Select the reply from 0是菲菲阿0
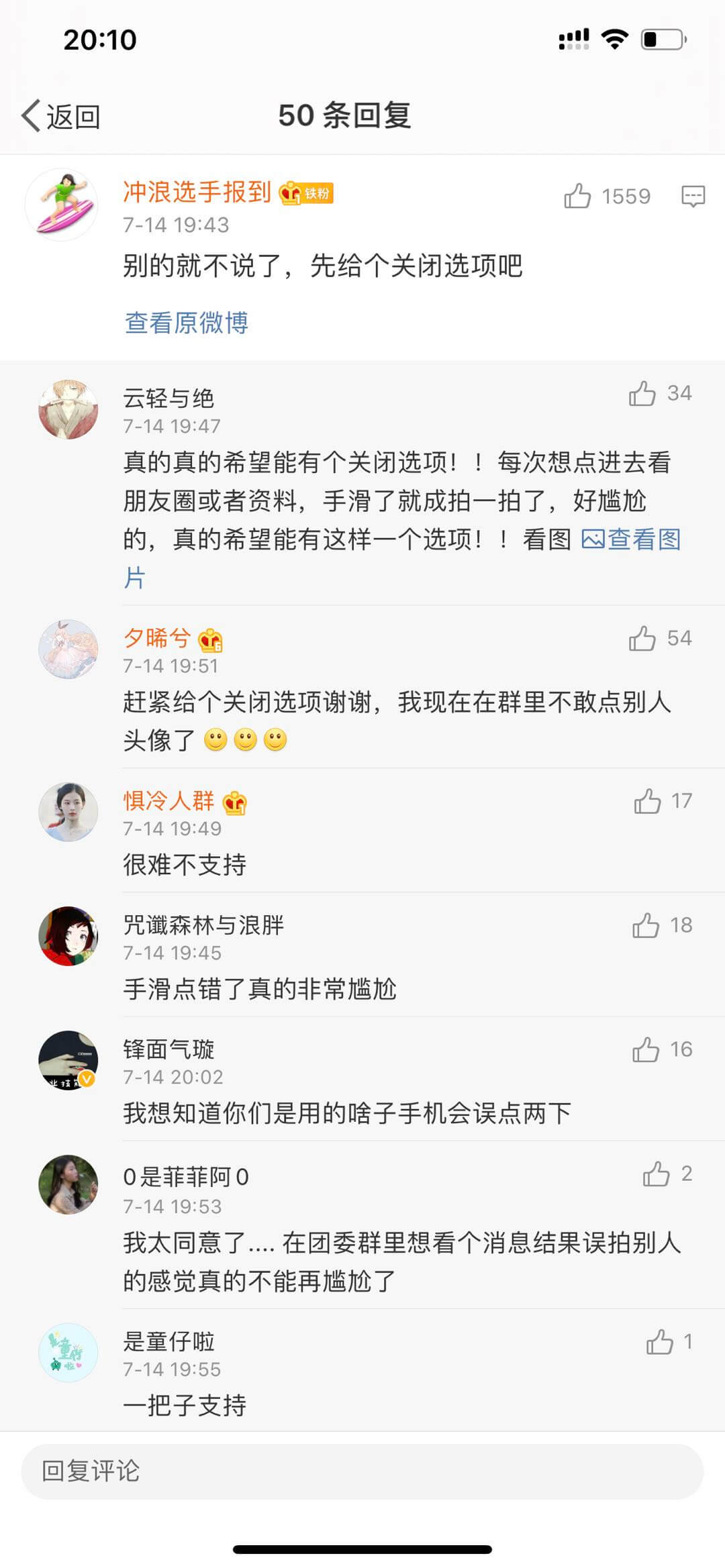This screenshot has height=1568, width=725. (x=401, y=1261)
